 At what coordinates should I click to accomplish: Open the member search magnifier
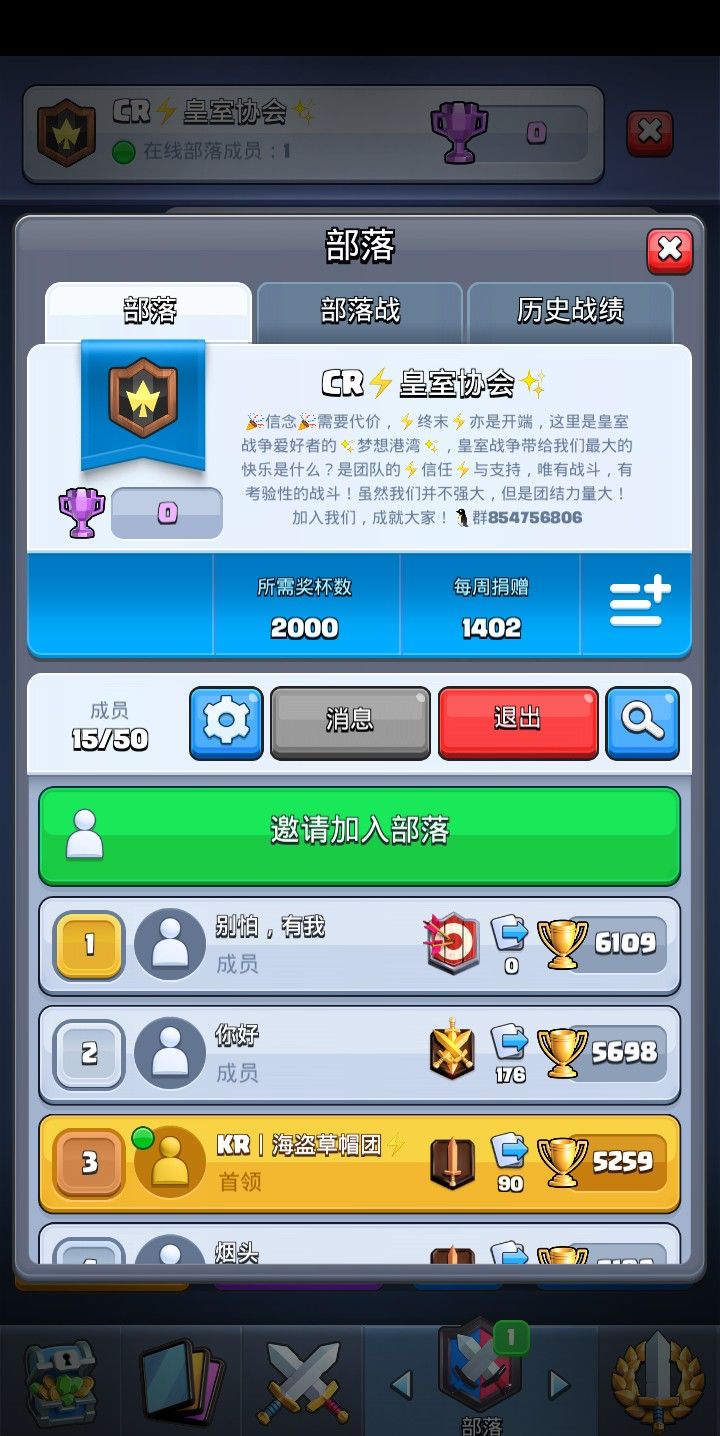pos(643,722)
